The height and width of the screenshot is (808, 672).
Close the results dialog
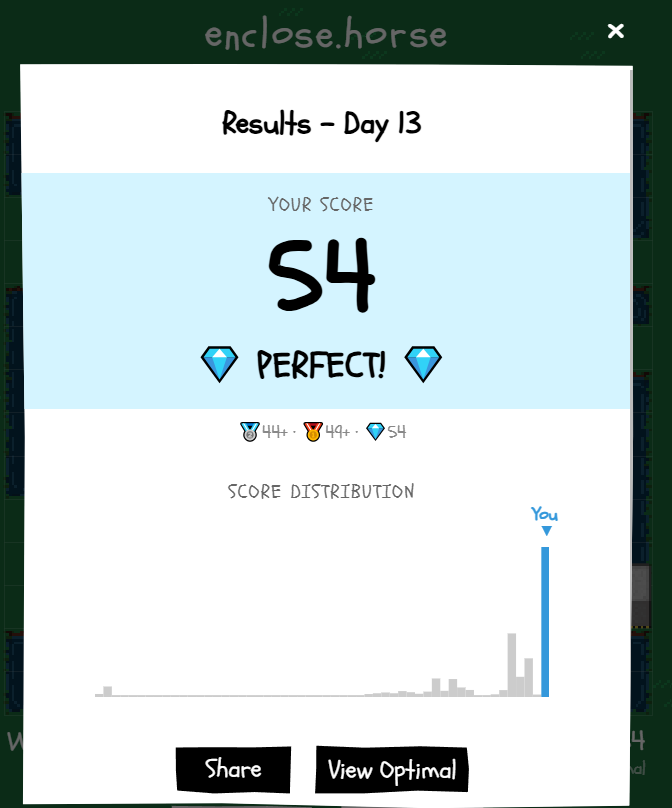616,31
